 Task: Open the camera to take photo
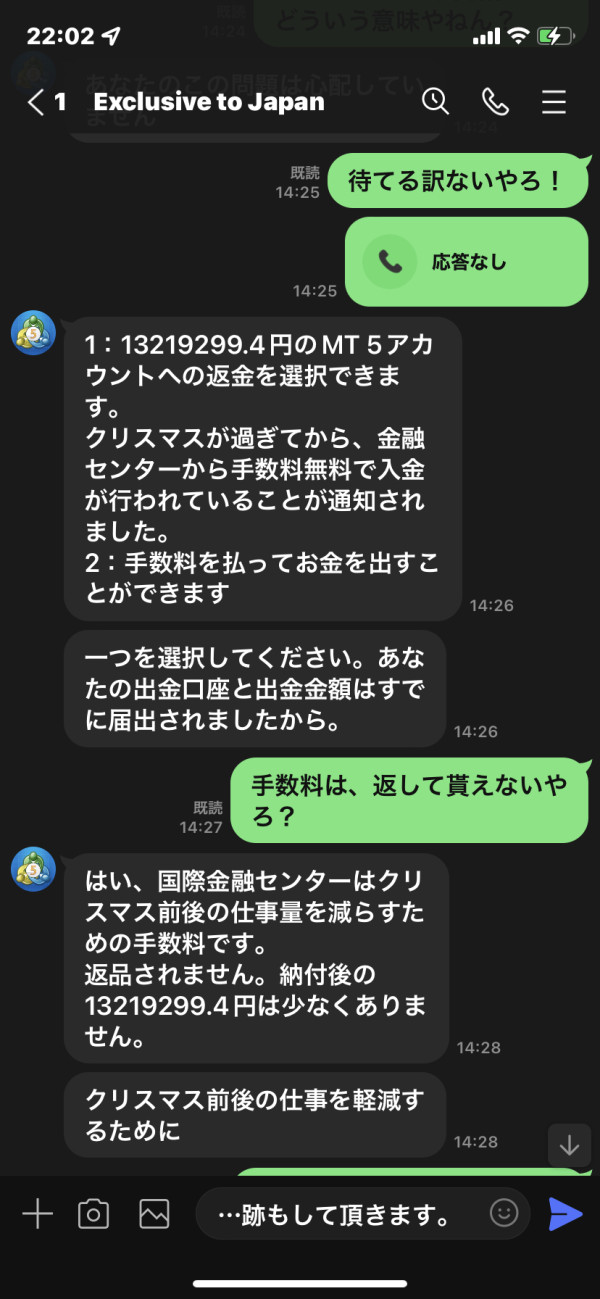(x=93, y=1214)
